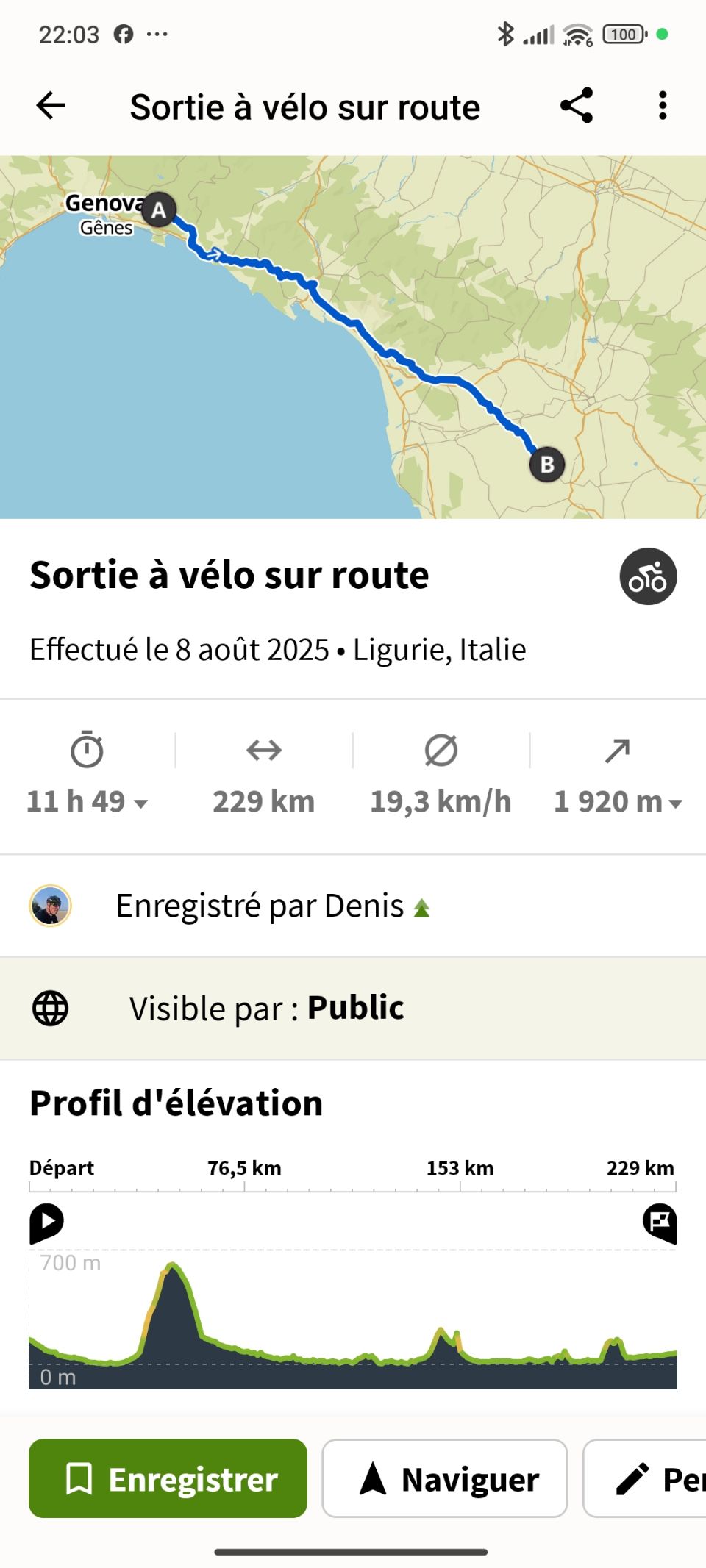Screen dimensions: 706x1568
Task: Open Denis's profile
Action: (x=260, y=906)
